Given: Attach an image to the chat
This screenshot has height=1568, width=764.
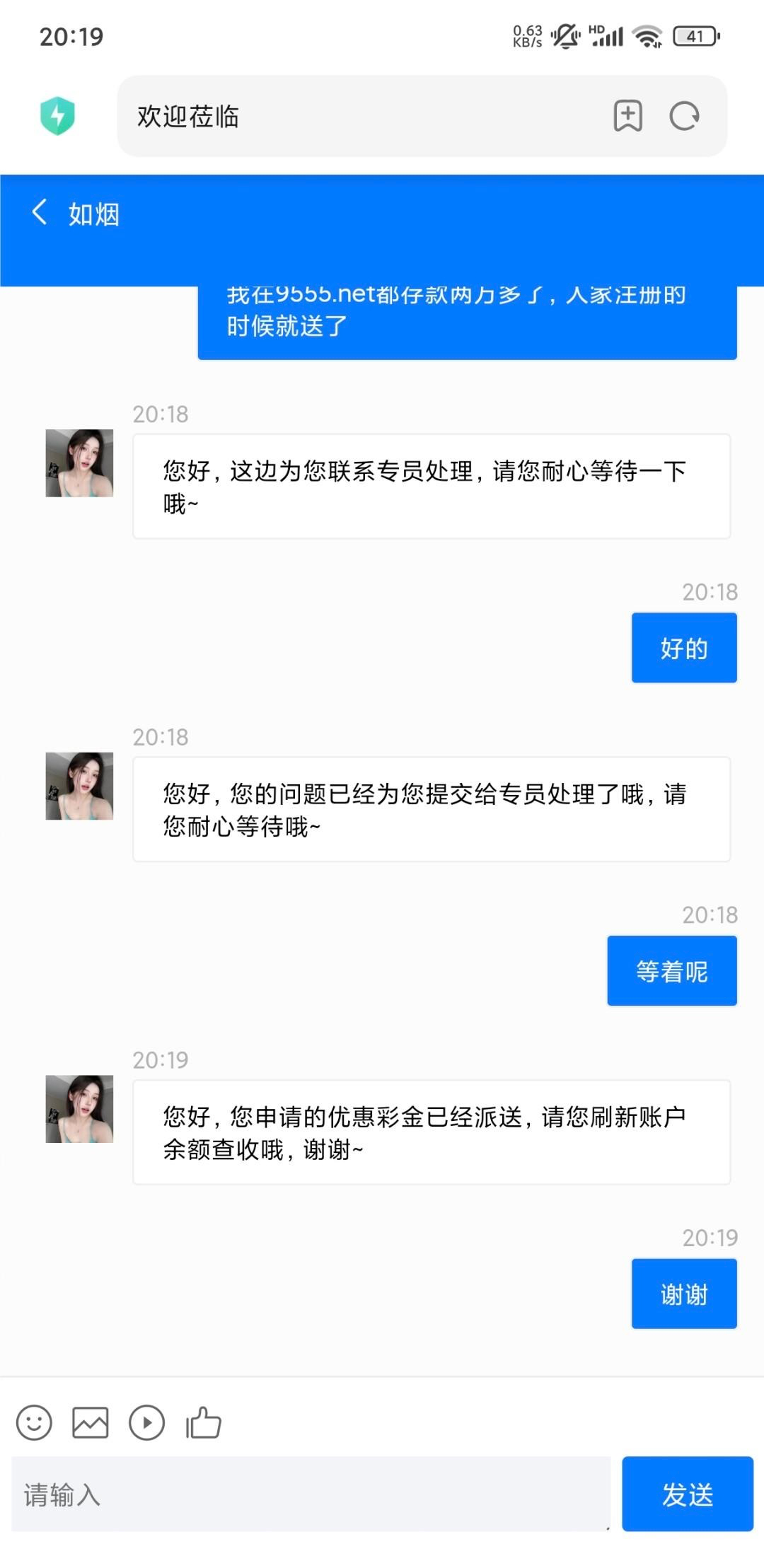Looking at the screenshot, I should click(91, 1422).
